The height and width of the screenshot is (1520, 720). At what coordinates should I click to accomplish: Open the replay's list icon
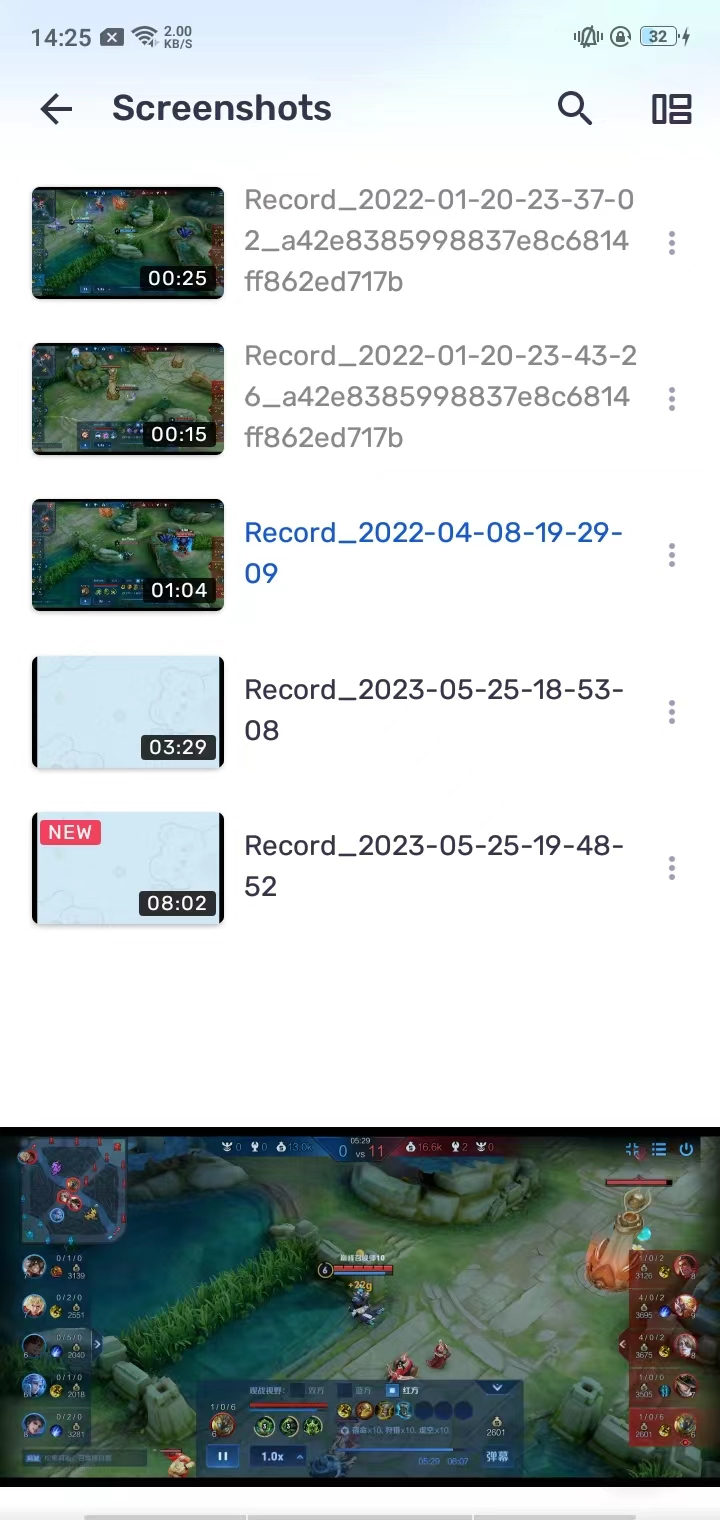(x=659, y=1151)
